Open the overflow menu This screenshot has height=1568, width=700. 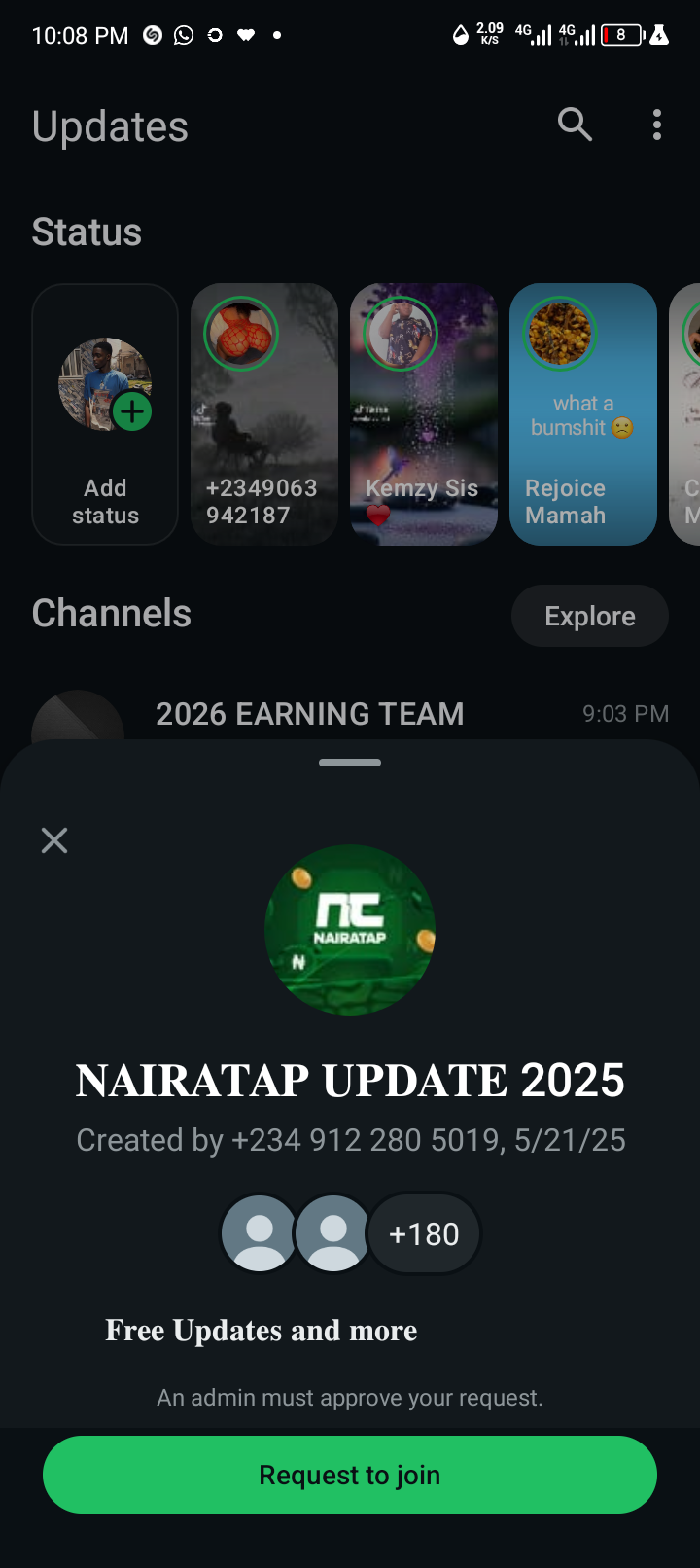click(657, 125)
